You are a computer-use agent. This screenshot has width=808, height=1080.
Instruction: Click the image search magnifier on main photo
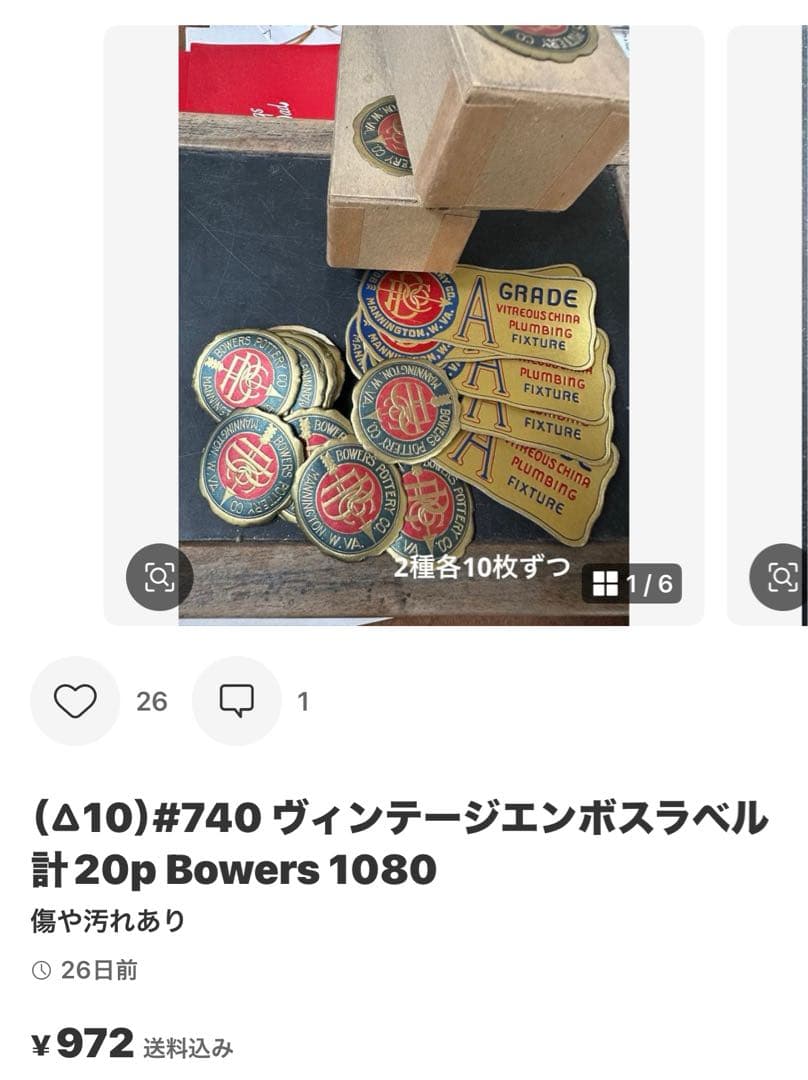(x=160, y=575)
